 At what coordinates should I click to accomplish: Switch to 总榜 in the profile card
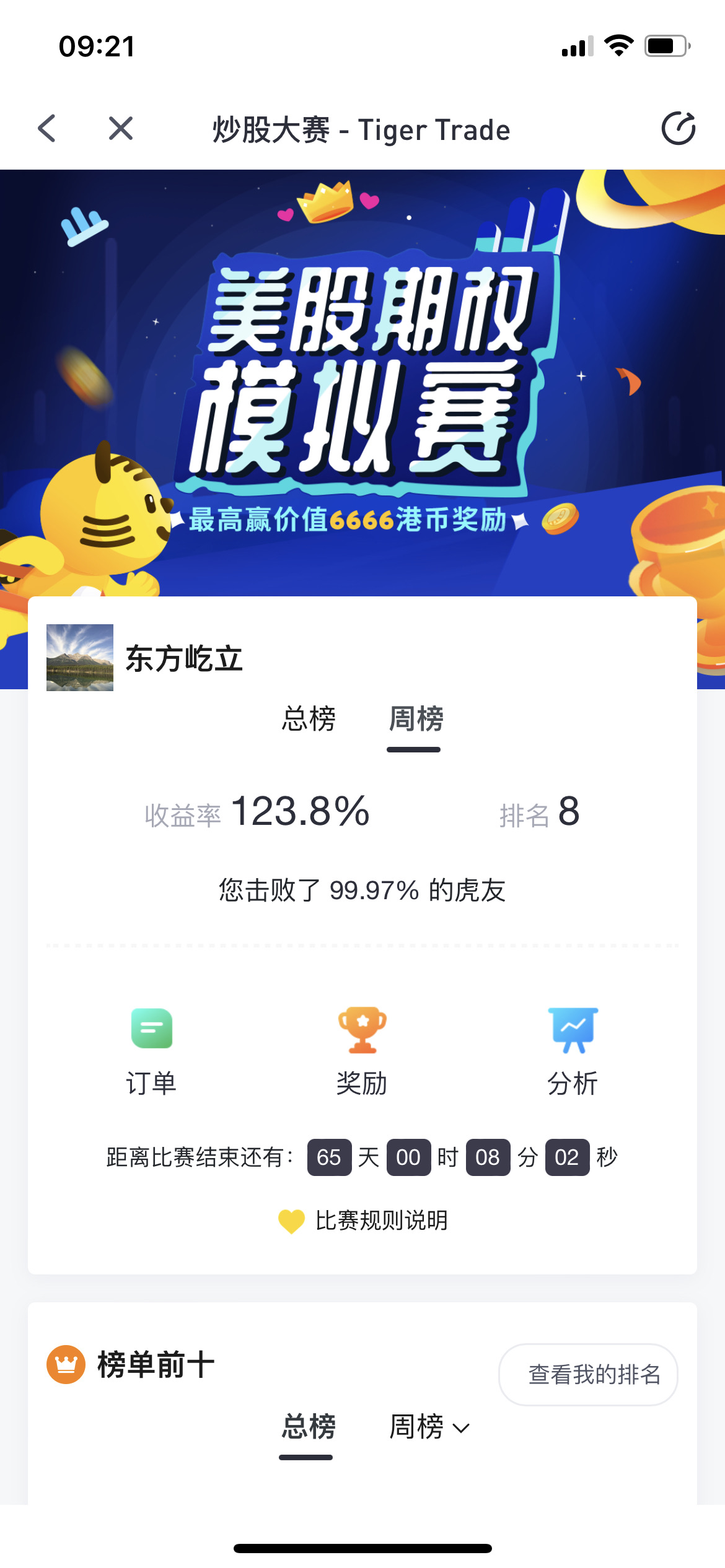coord(309,719)
